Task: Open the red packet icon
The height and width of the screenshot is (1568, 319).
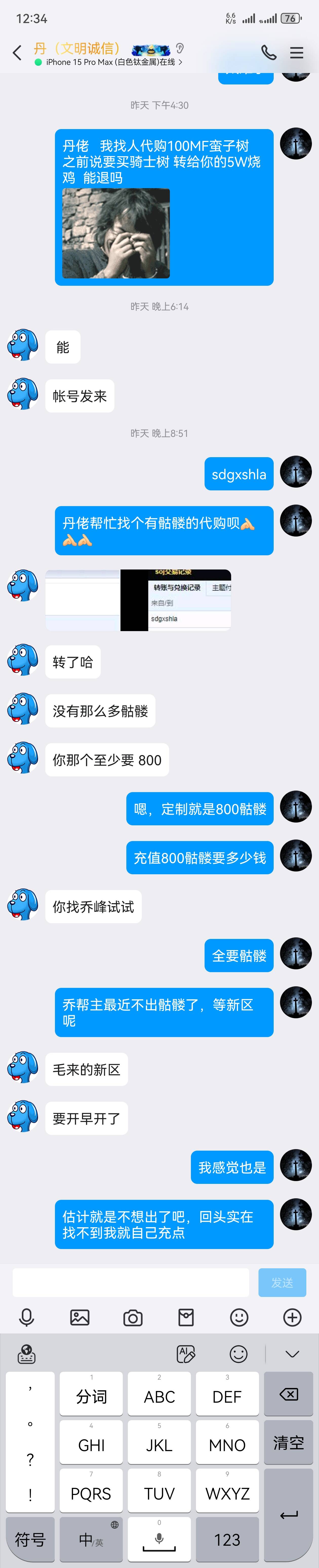Action: (186, 1318)
